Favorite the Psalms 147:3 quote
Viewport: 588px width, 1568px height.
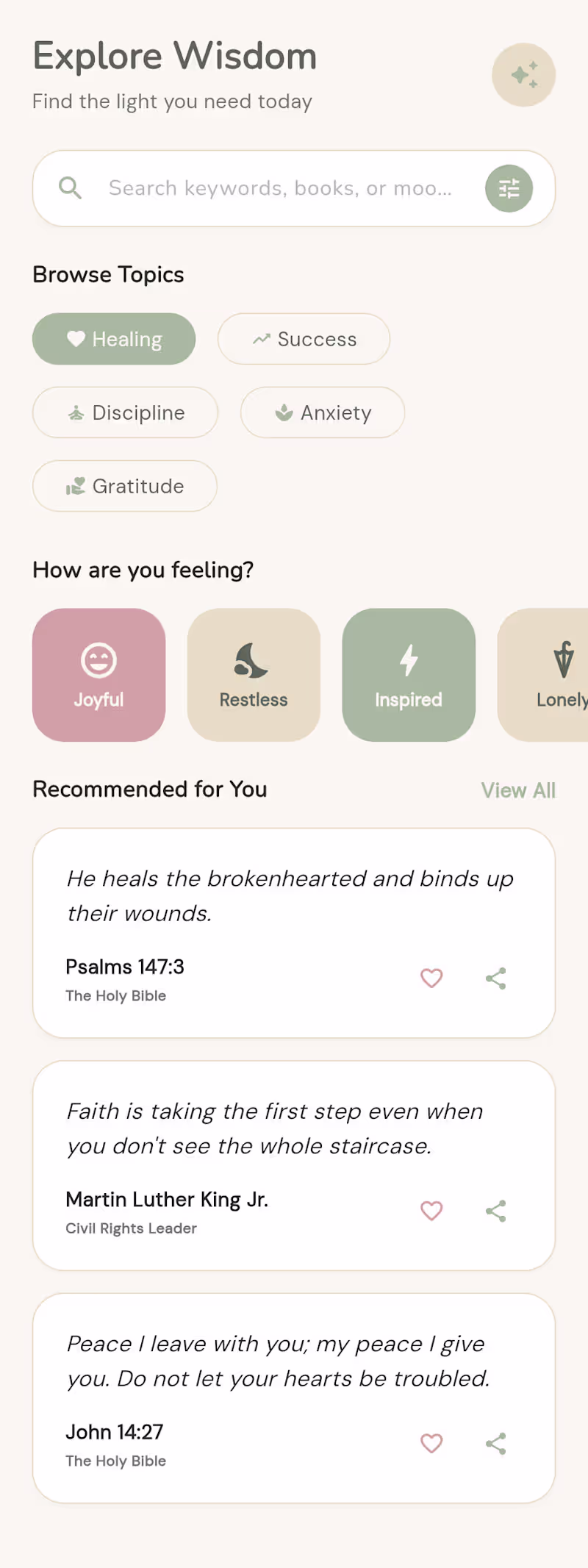click(431, 978)
